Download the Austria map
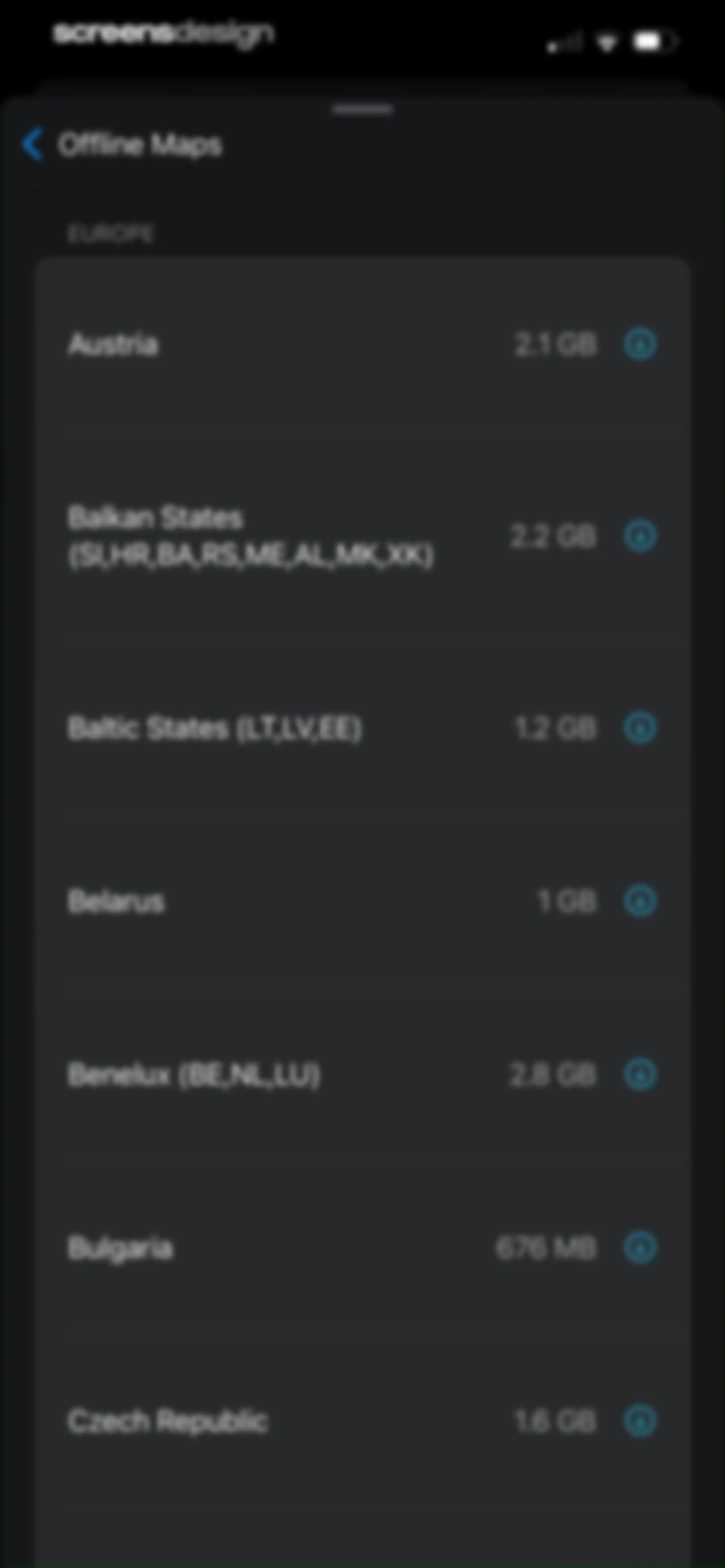This screenshot has width=725, height=1568. pos(640,344)
